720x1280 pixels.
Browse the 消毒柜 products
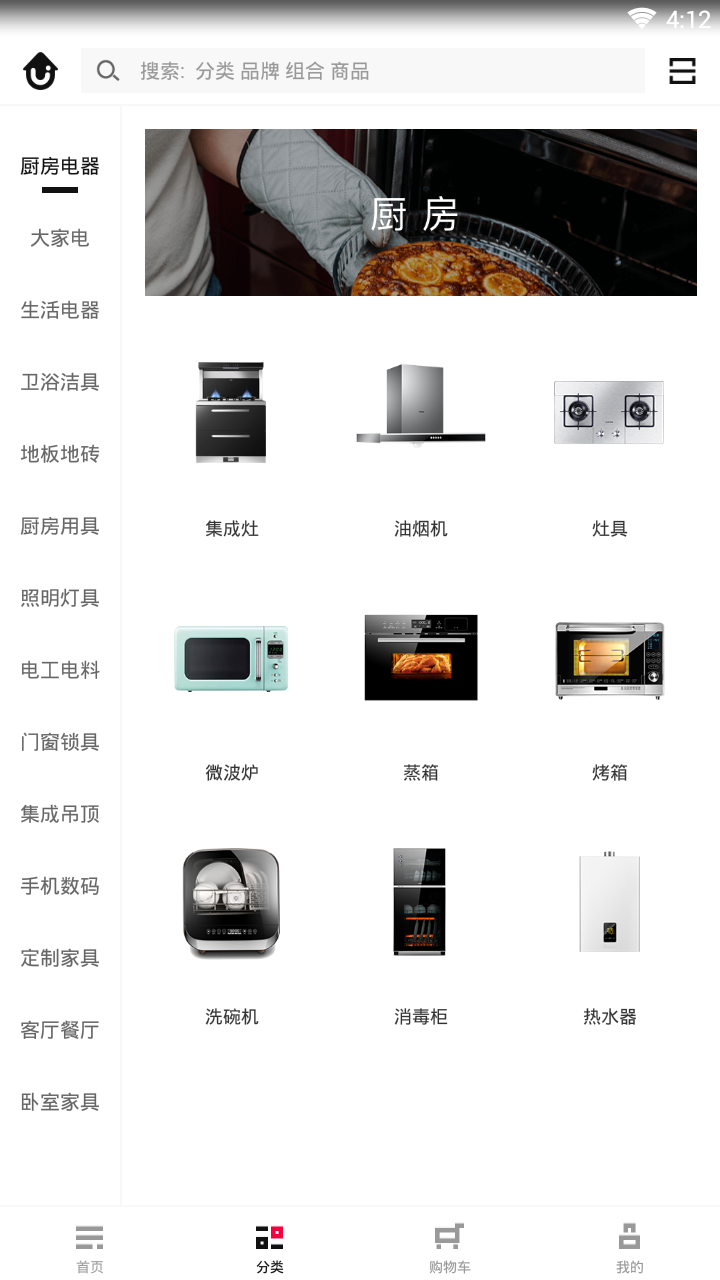pyautogui.click(x=421, y=930)
